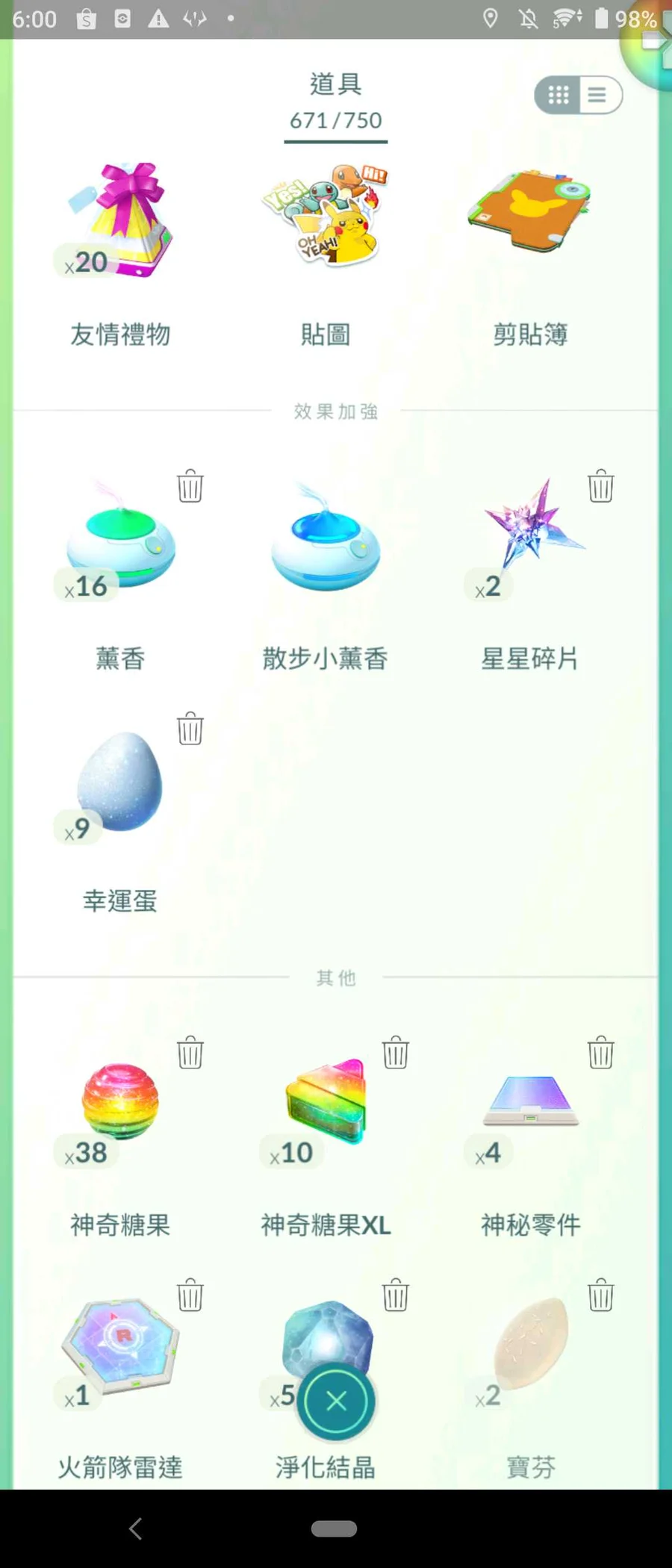Select 神奇糖果 rare candy
Image resolution: width=672 pixels, height=1568 pixels.
(x=120, y=1101)
